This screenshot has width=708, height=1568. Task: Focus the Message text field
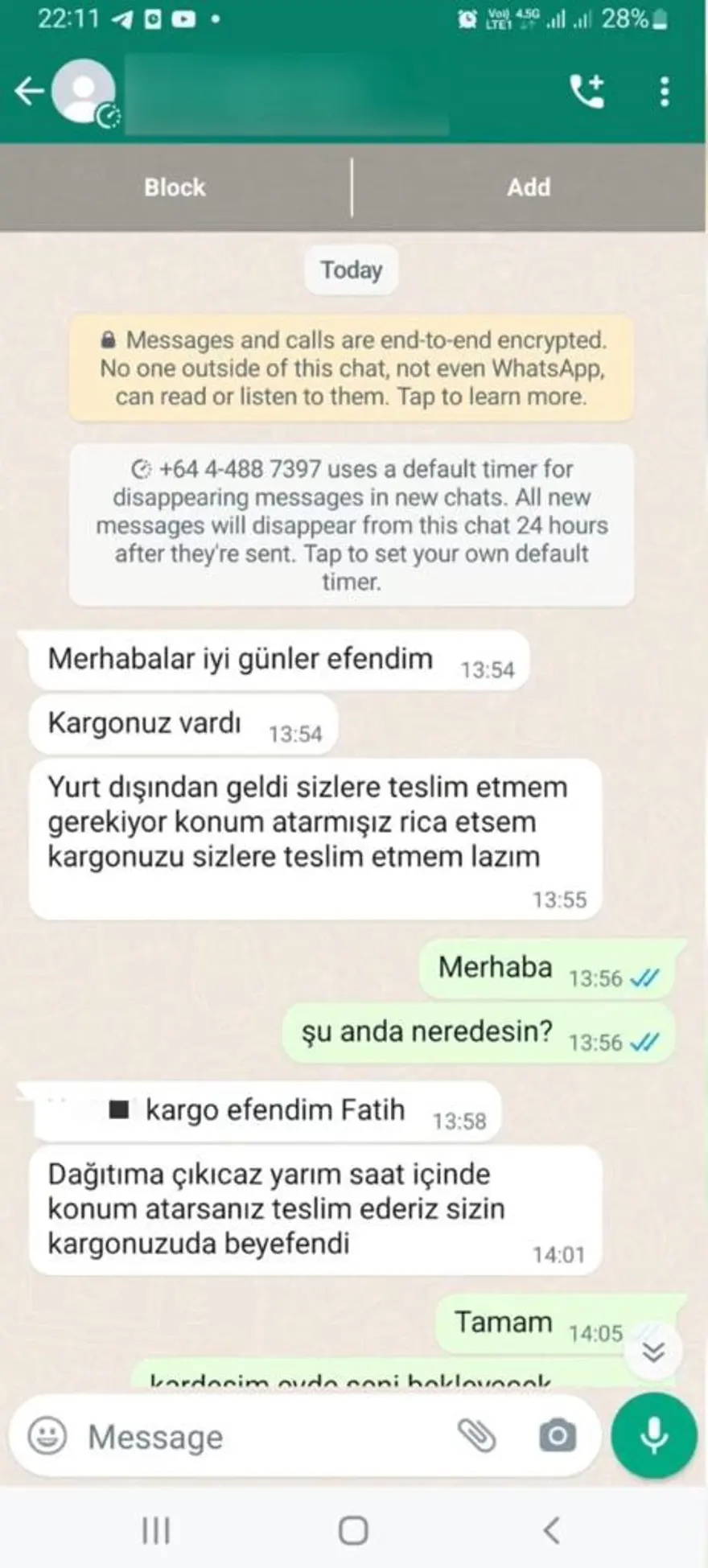click(x=257, y=1437)
